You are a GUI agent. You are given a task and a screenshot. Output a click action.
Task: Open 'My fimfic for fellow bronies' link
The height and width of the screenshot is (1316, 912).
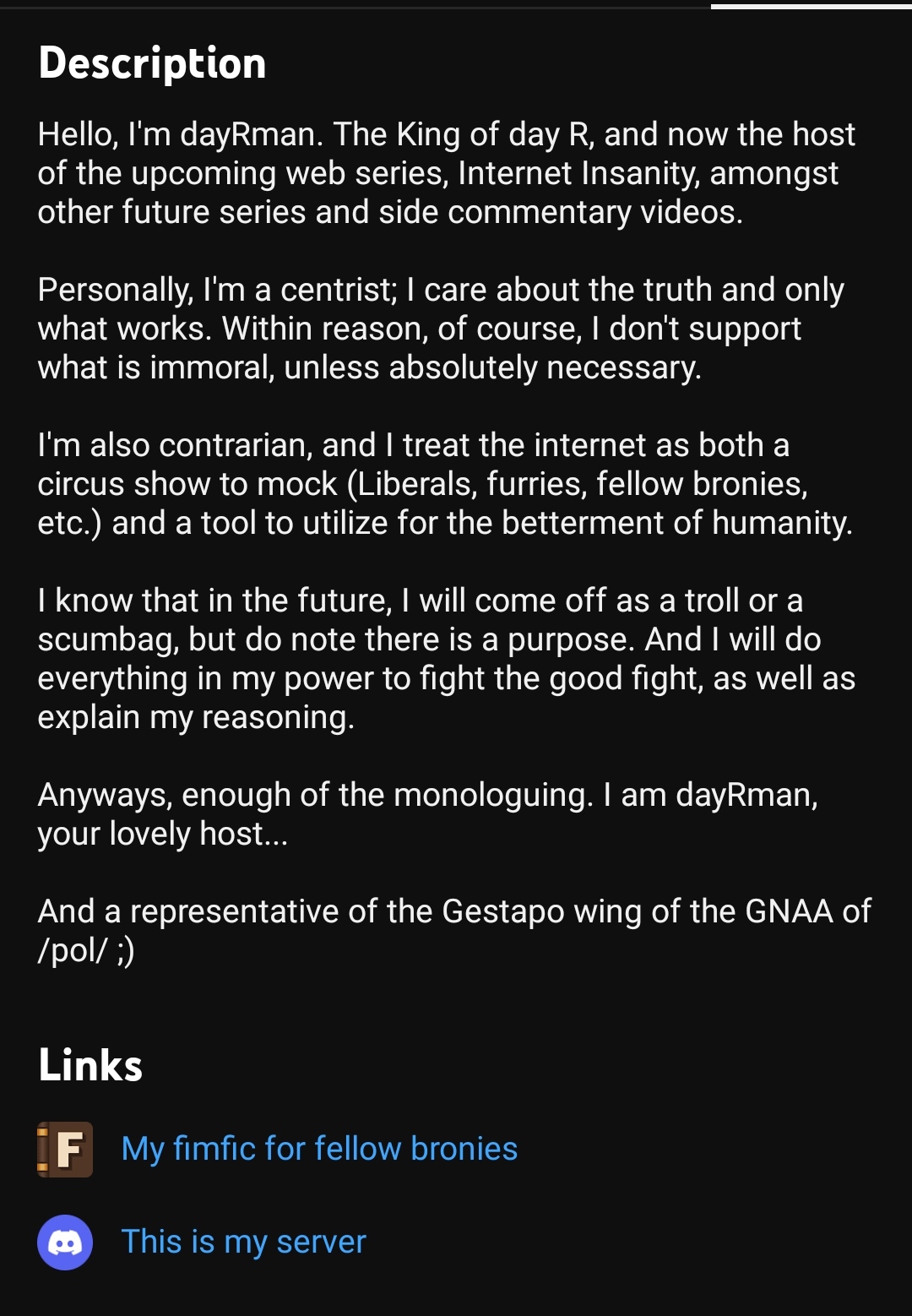coord(319,1149)
